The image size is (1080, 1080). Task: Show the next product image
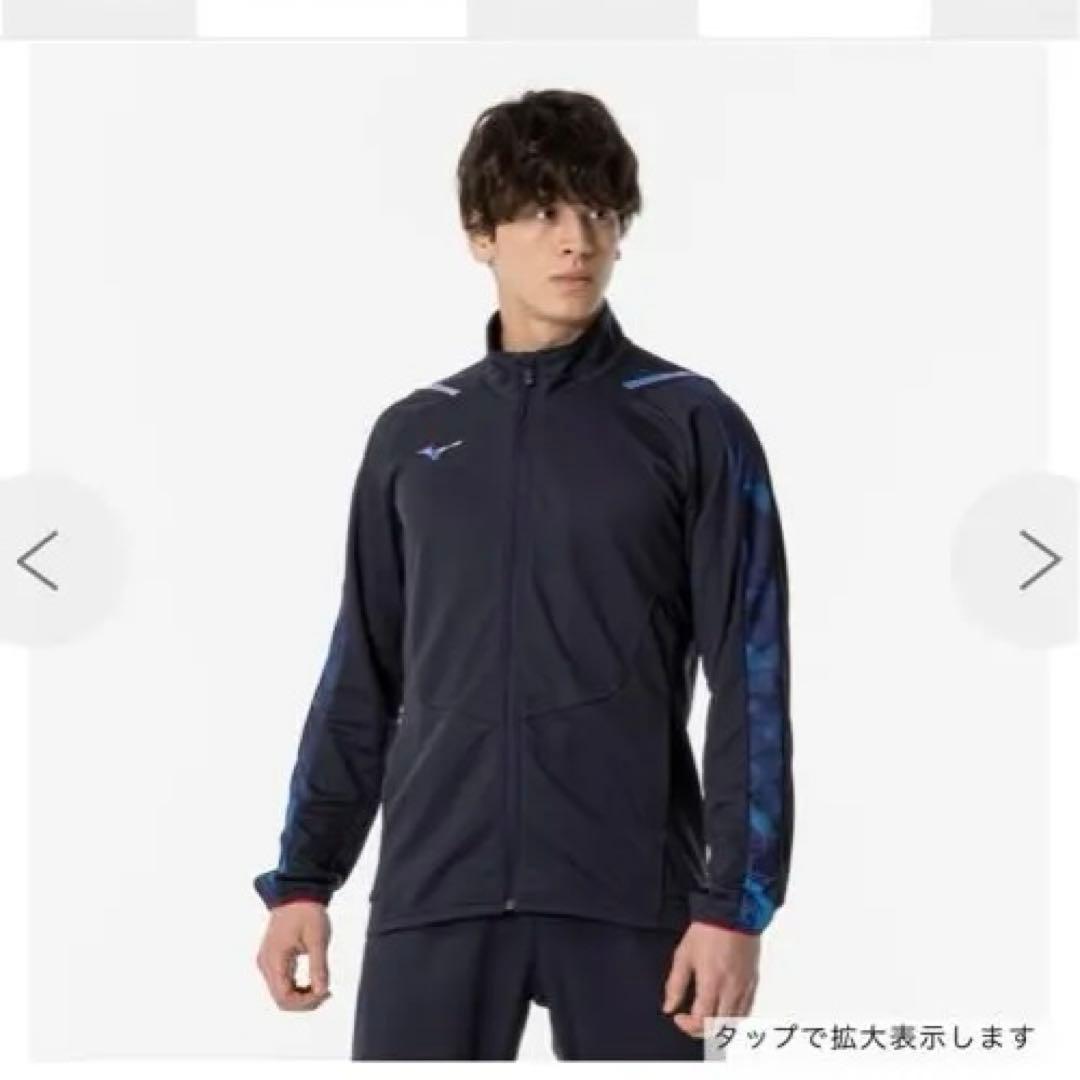(x=1040, y=560)
